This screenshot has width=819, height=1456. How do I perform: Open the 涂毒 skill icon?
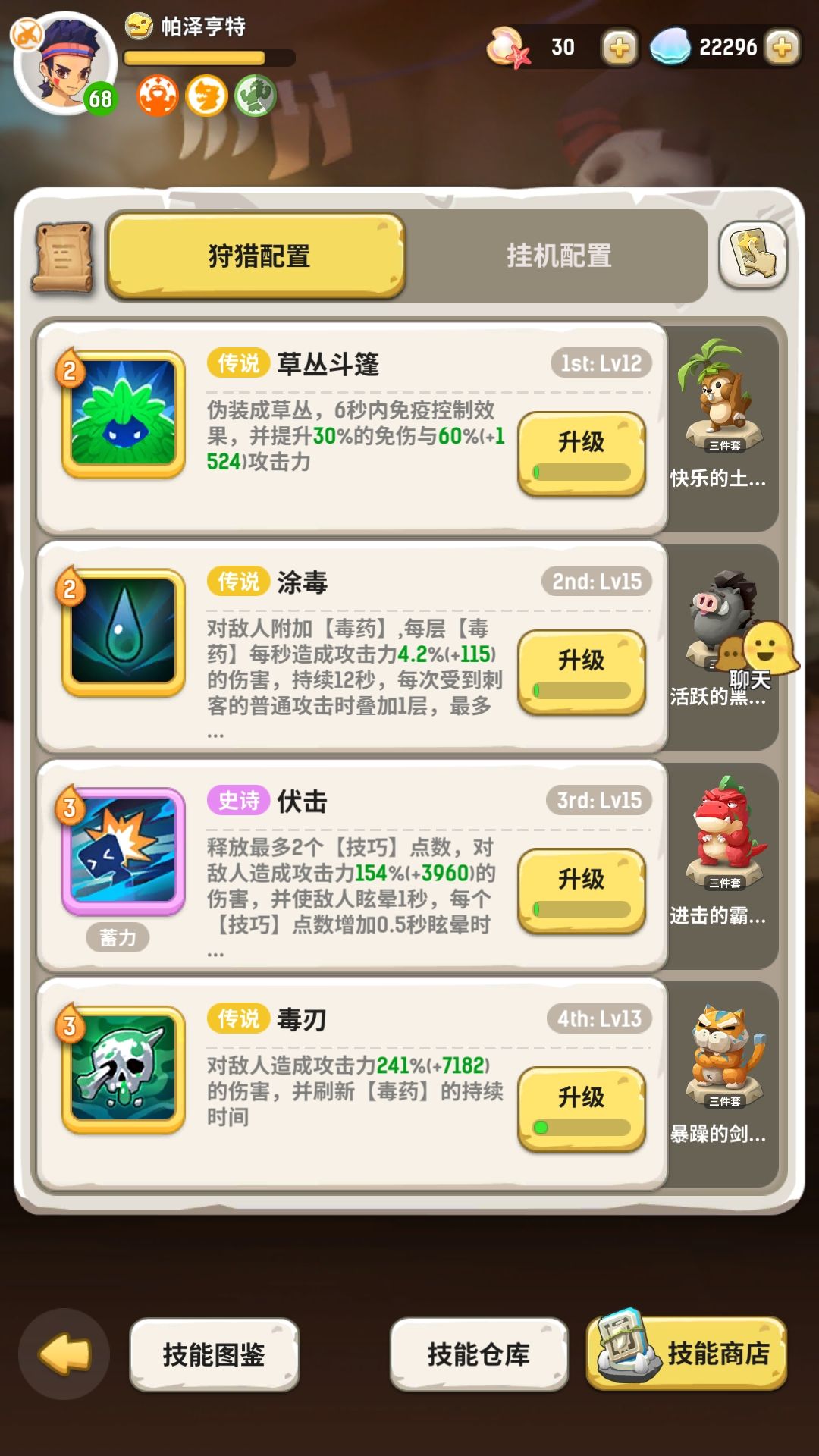pos(124,632)
